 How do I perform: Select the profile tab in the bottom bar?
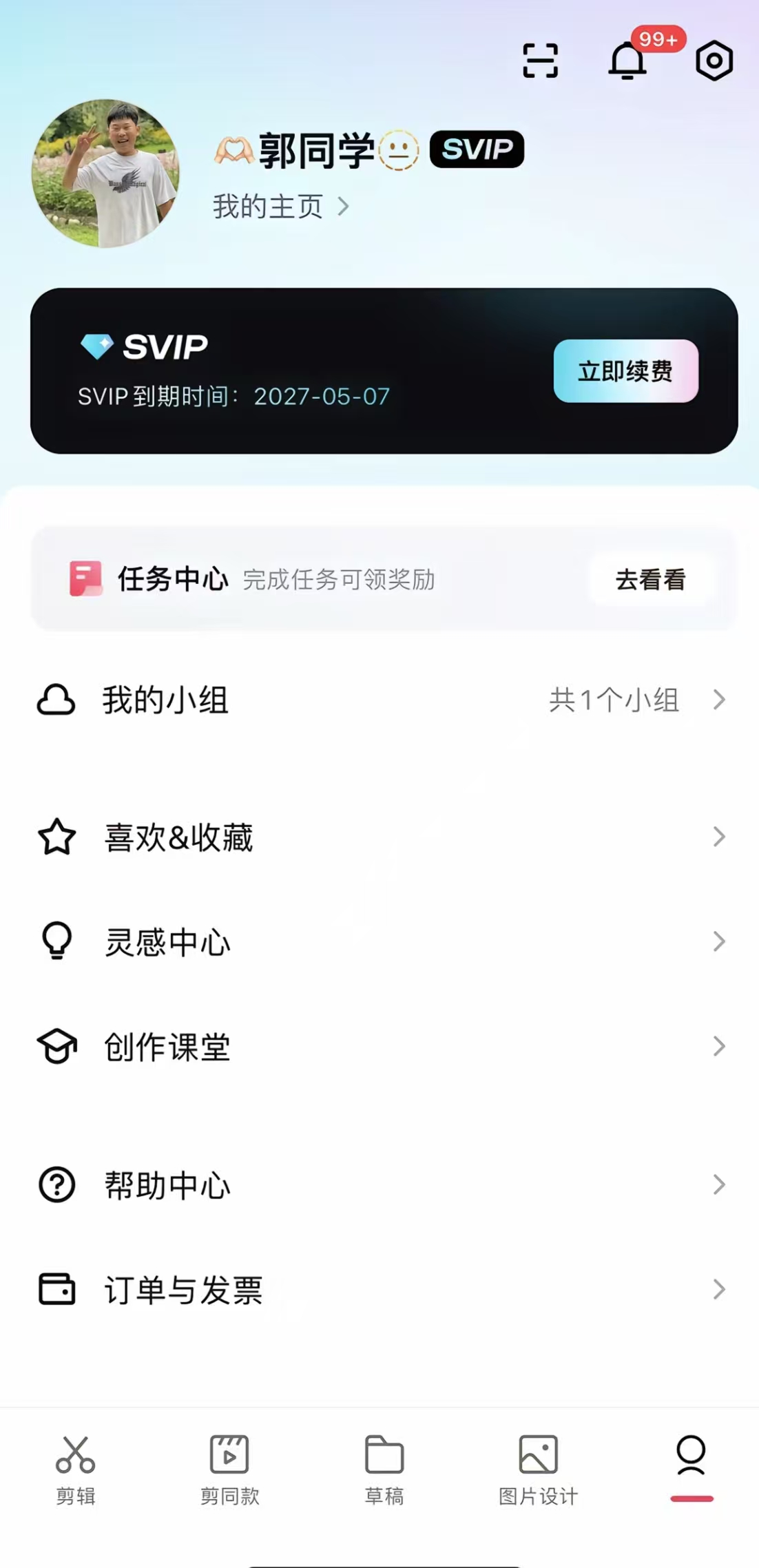691,1460
